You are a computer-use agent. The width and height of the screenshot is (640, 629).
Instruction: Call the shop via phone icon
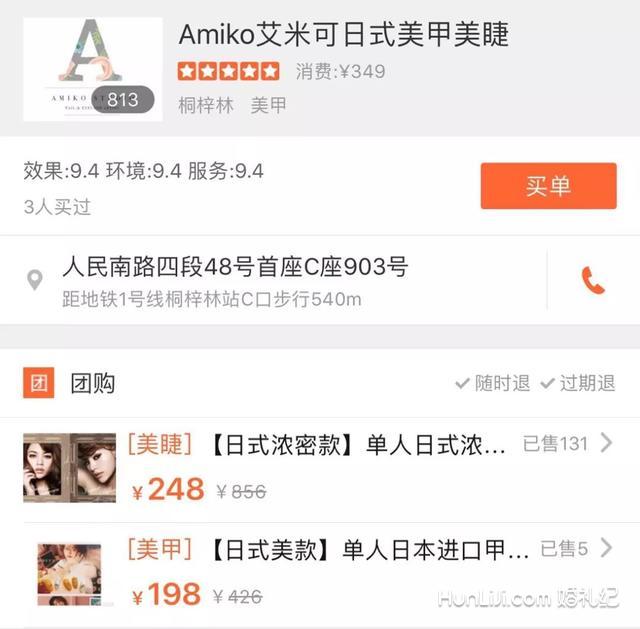pos(594,282)
